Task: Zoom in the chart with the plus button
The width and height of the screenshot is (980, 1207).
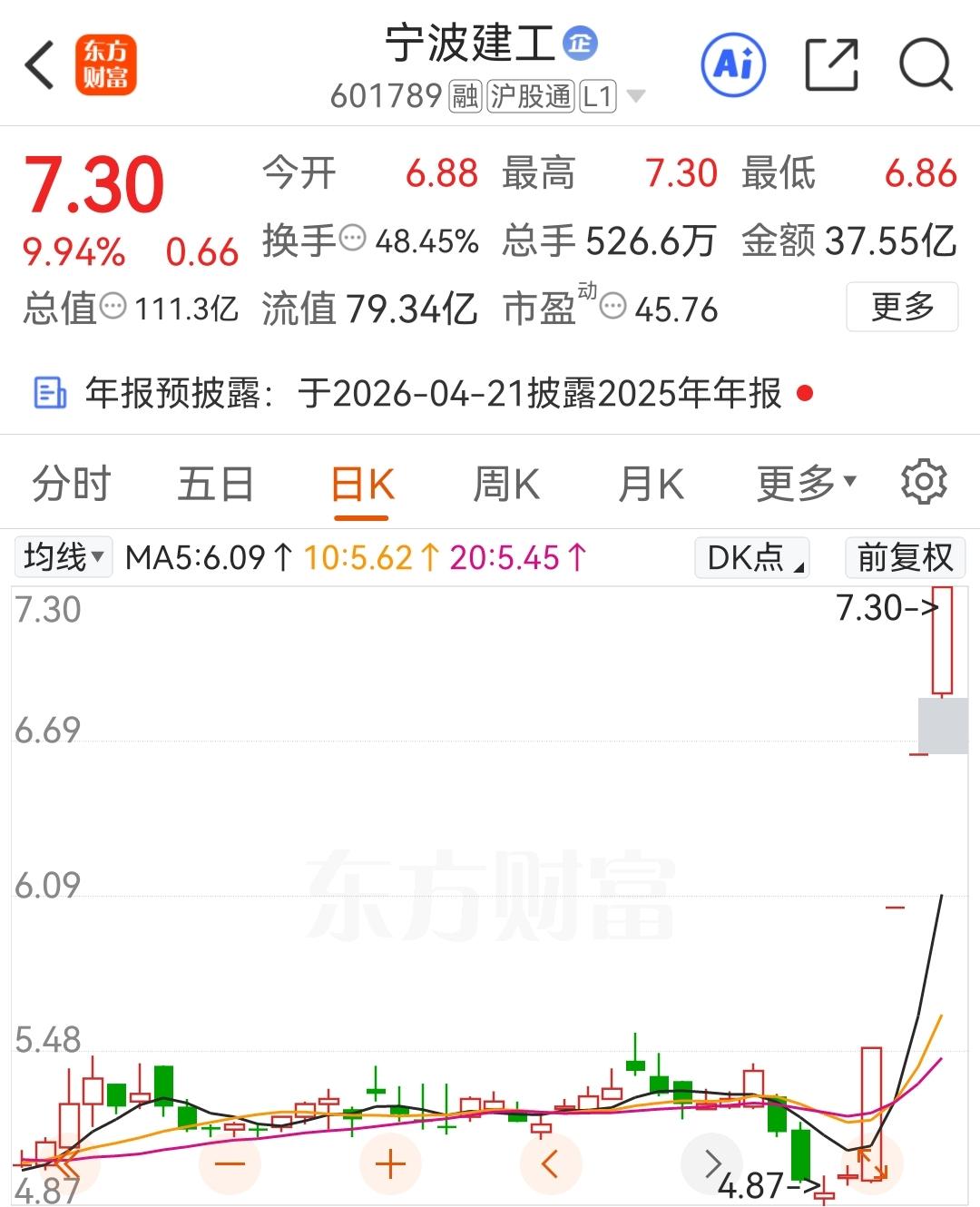Action: pyautogui.click(x=390, y=1164)
